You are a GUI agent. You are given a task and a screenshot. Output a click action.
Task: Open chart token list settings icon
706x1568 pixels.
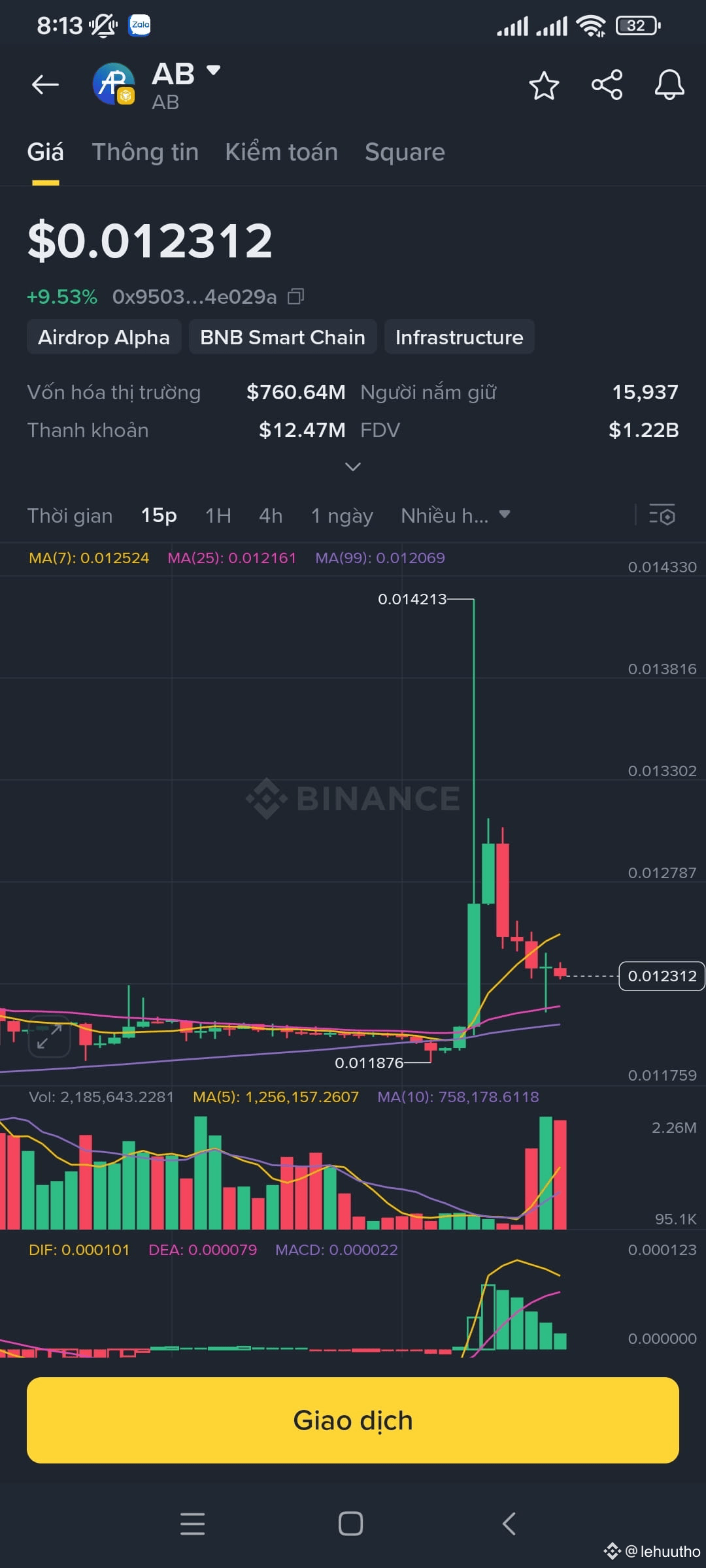[662, 515]
